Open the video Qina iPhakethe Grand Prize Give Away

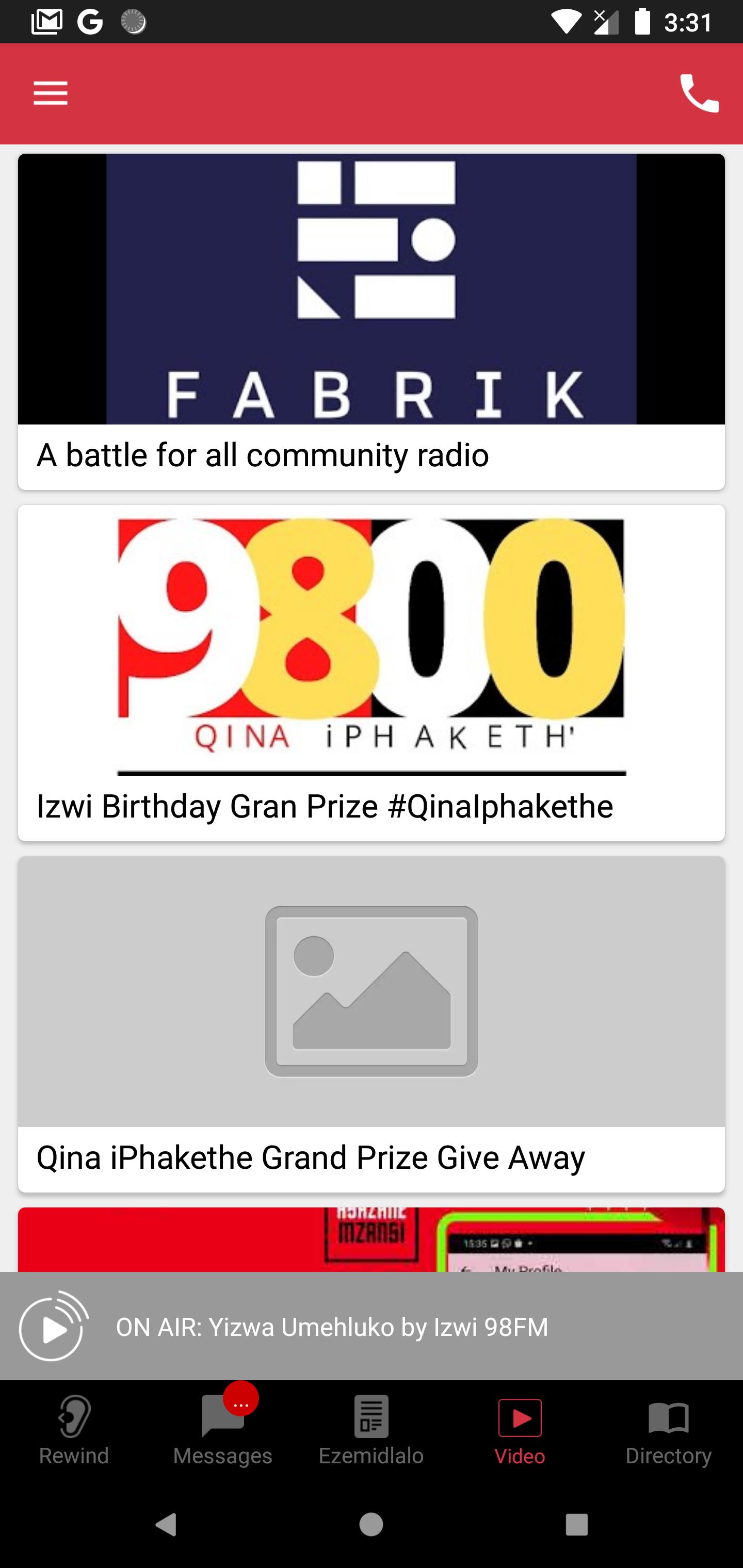click(372, 1024)
